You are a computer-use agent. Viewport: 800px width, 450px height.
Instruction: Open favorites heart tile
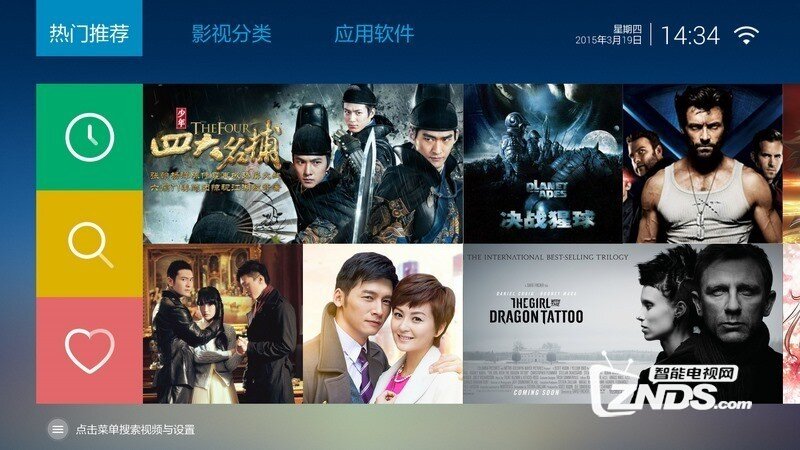(89, 350)
